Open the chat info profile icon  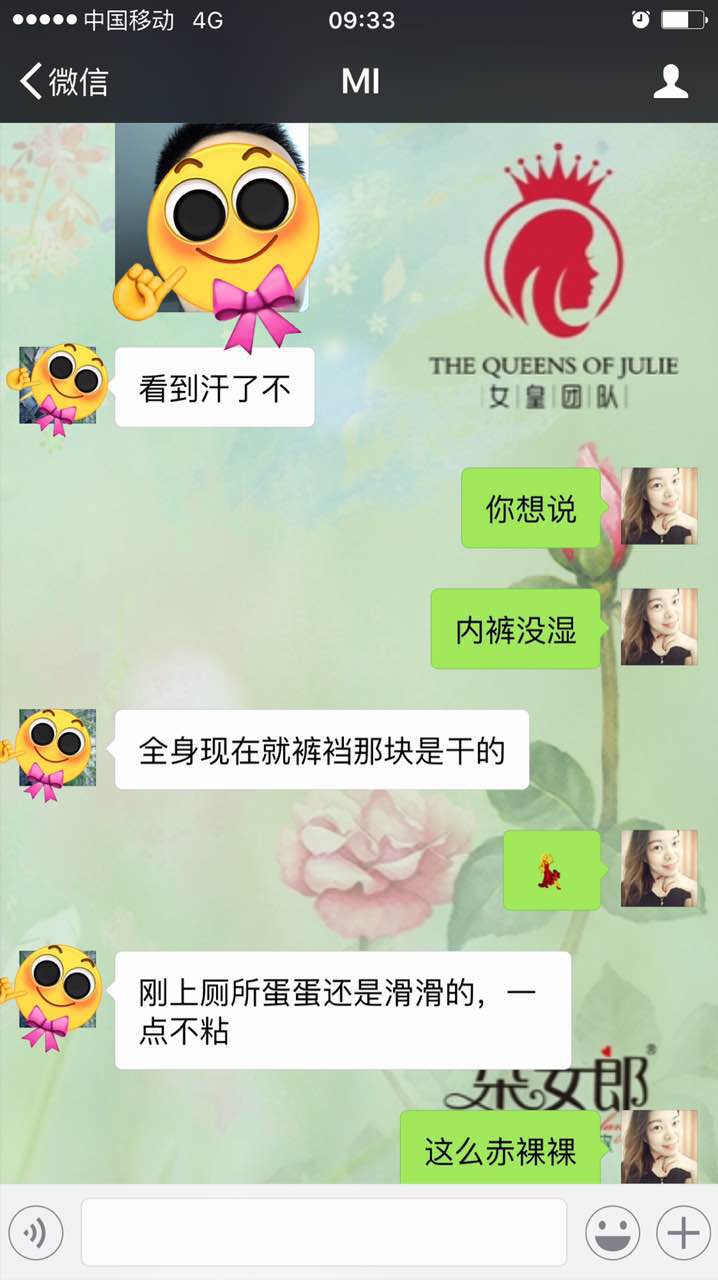click(x=671, y=81)
